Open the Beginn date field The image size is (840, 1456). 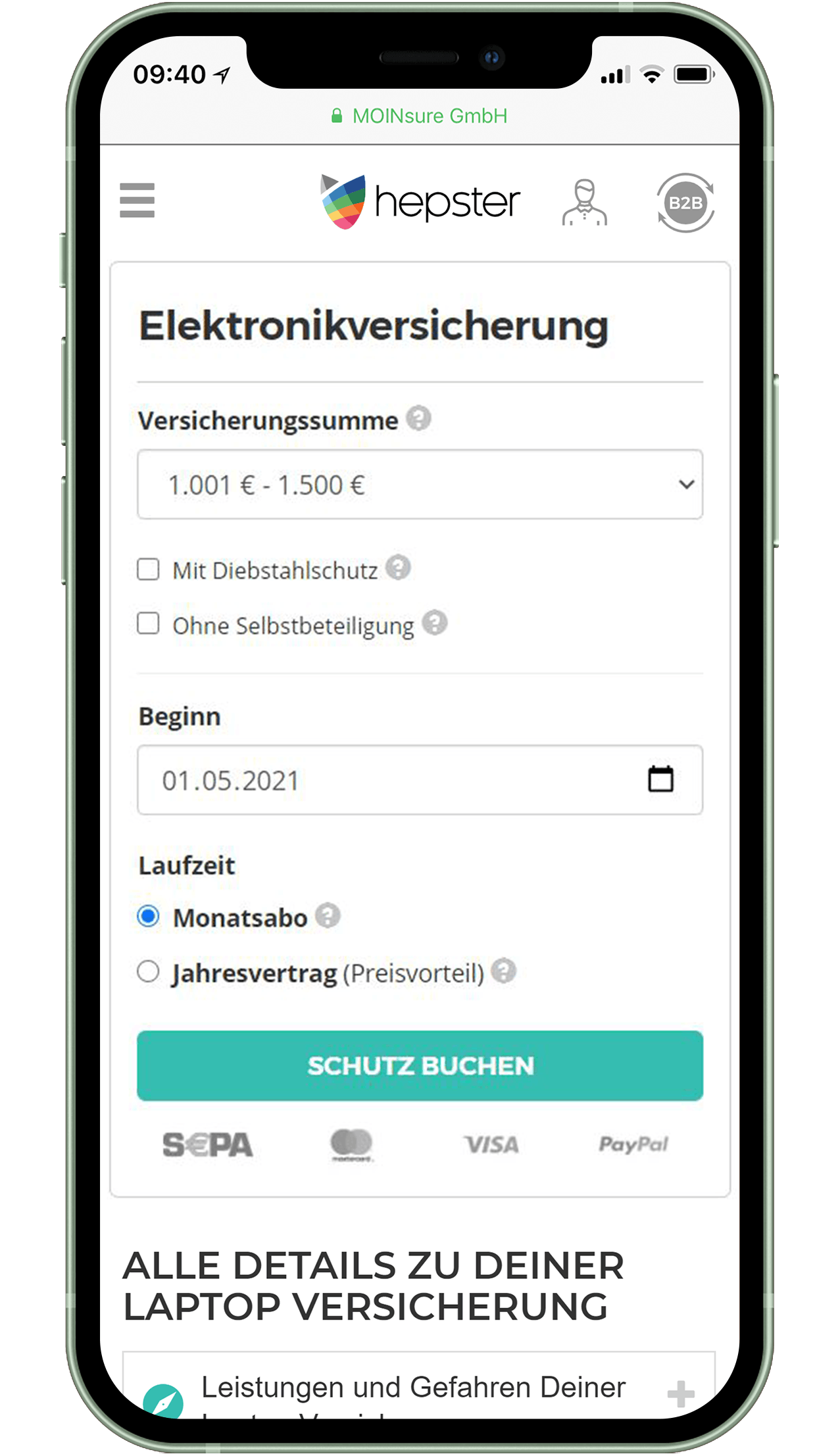click(x=420, y=780)
